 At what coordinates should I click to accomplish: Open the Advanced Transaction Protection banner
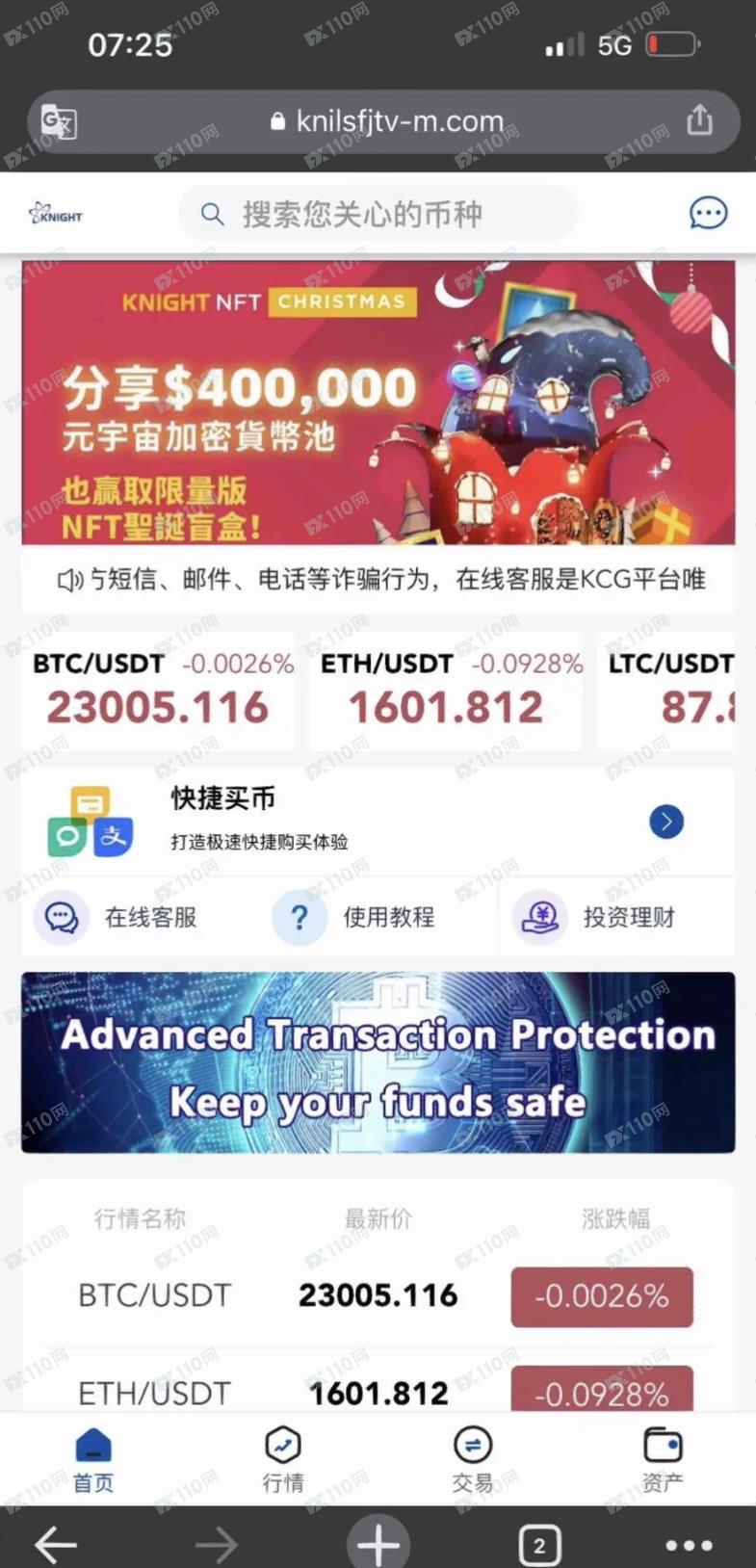(x=378, y=1062)
